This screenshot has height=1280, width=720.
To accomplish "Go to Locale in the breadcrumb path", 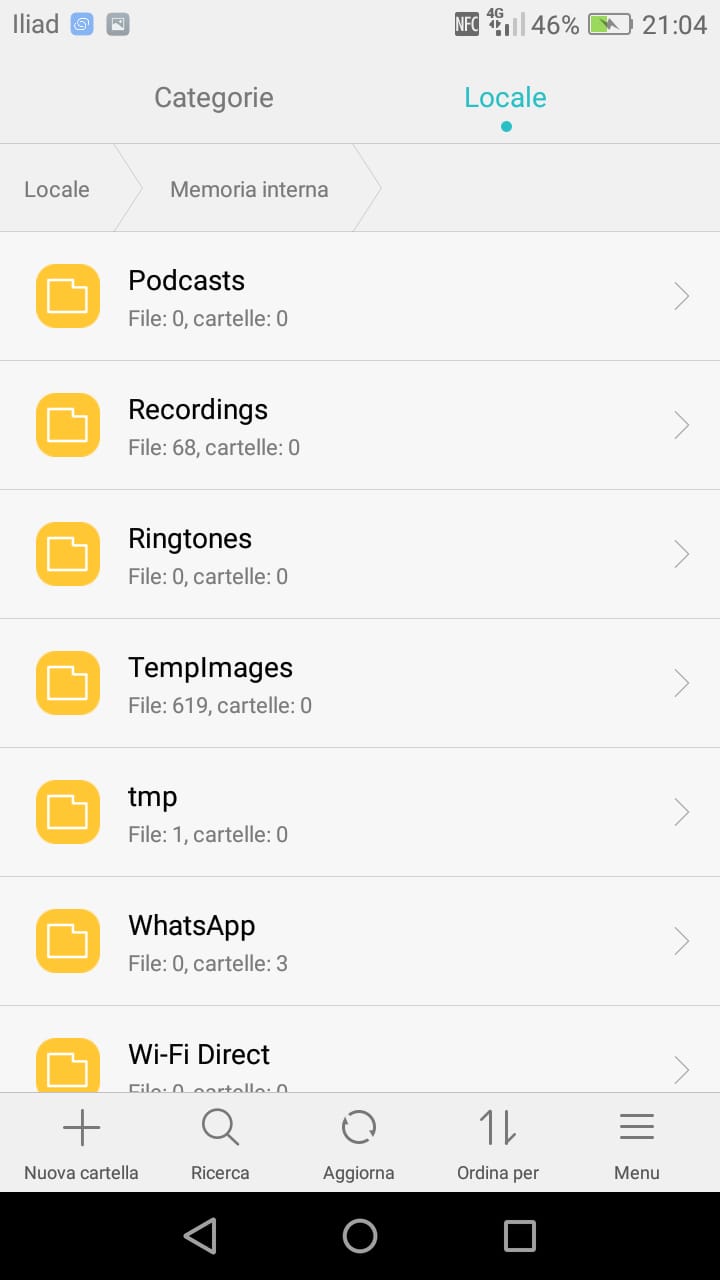I will (57, 190).
